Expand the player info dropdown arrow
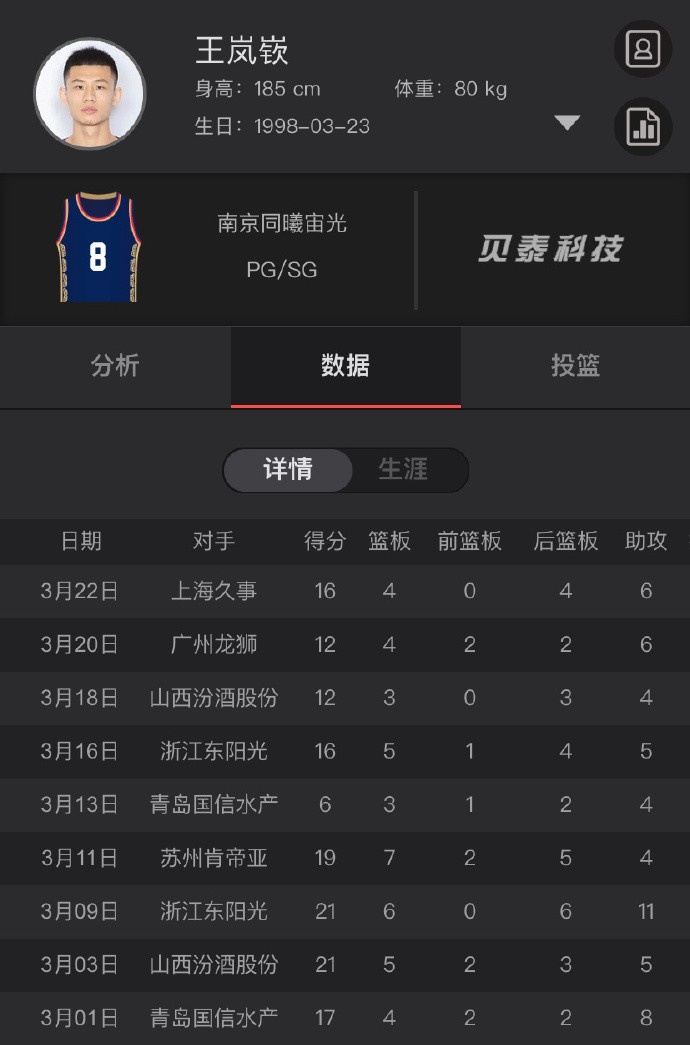The image size is (690, 1045). click(567, 123)
